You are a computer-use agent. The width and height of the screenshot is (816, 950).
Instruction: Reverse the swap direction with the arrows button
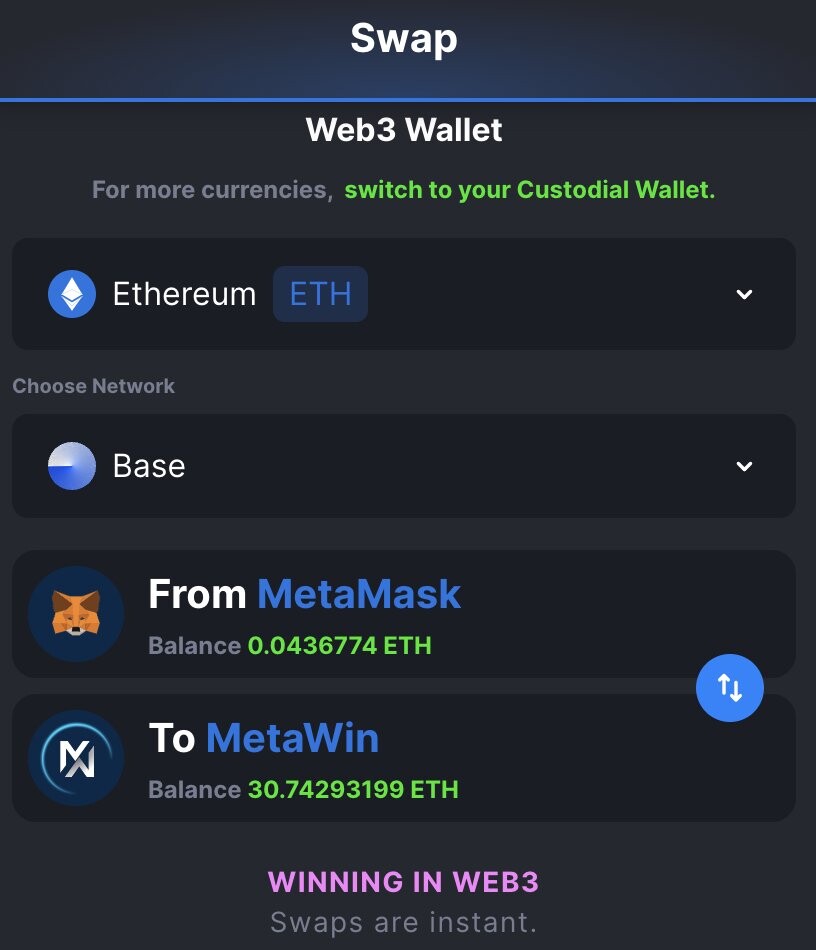(730, 688)
